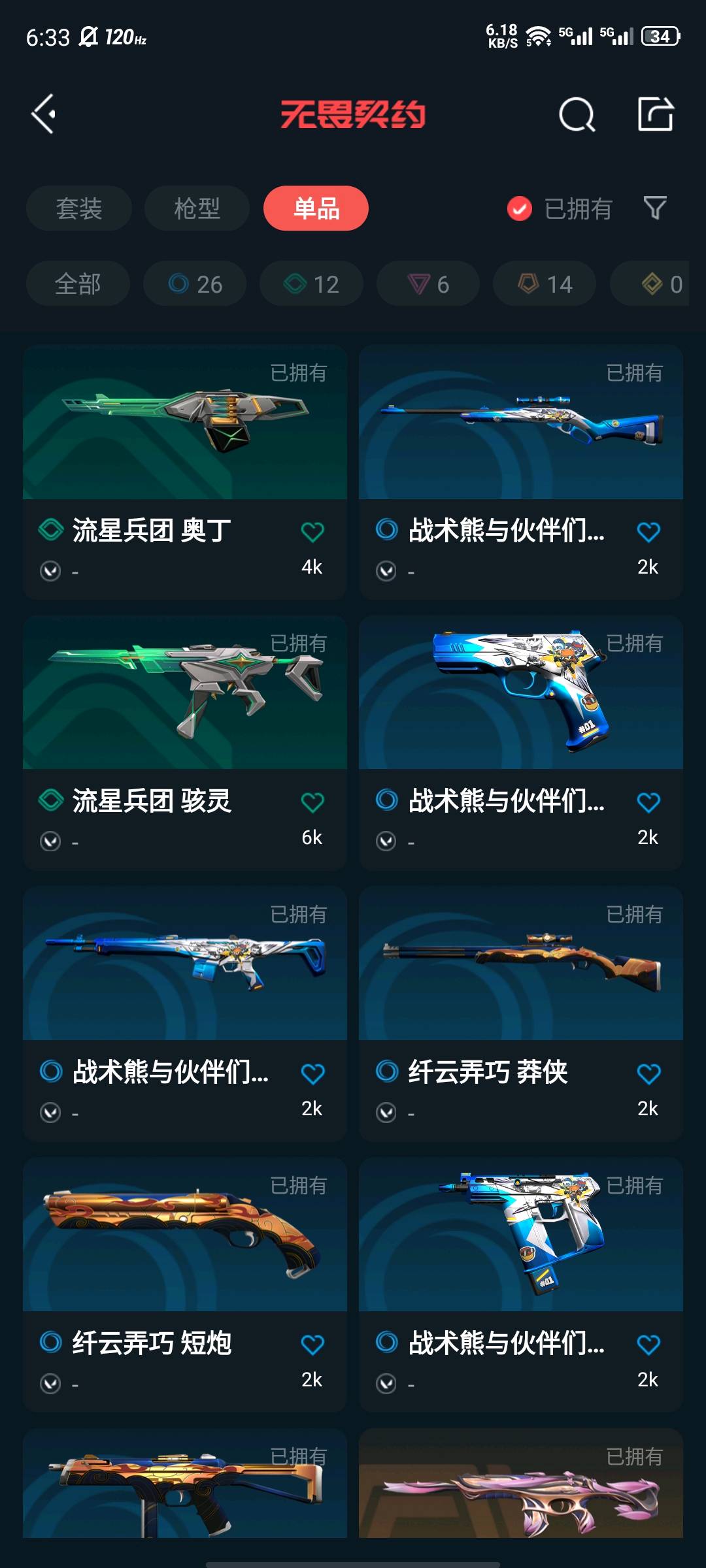Go back using the top-left arrow
The width and height of the screenshot is (706, 1568).
pos(44,114)
